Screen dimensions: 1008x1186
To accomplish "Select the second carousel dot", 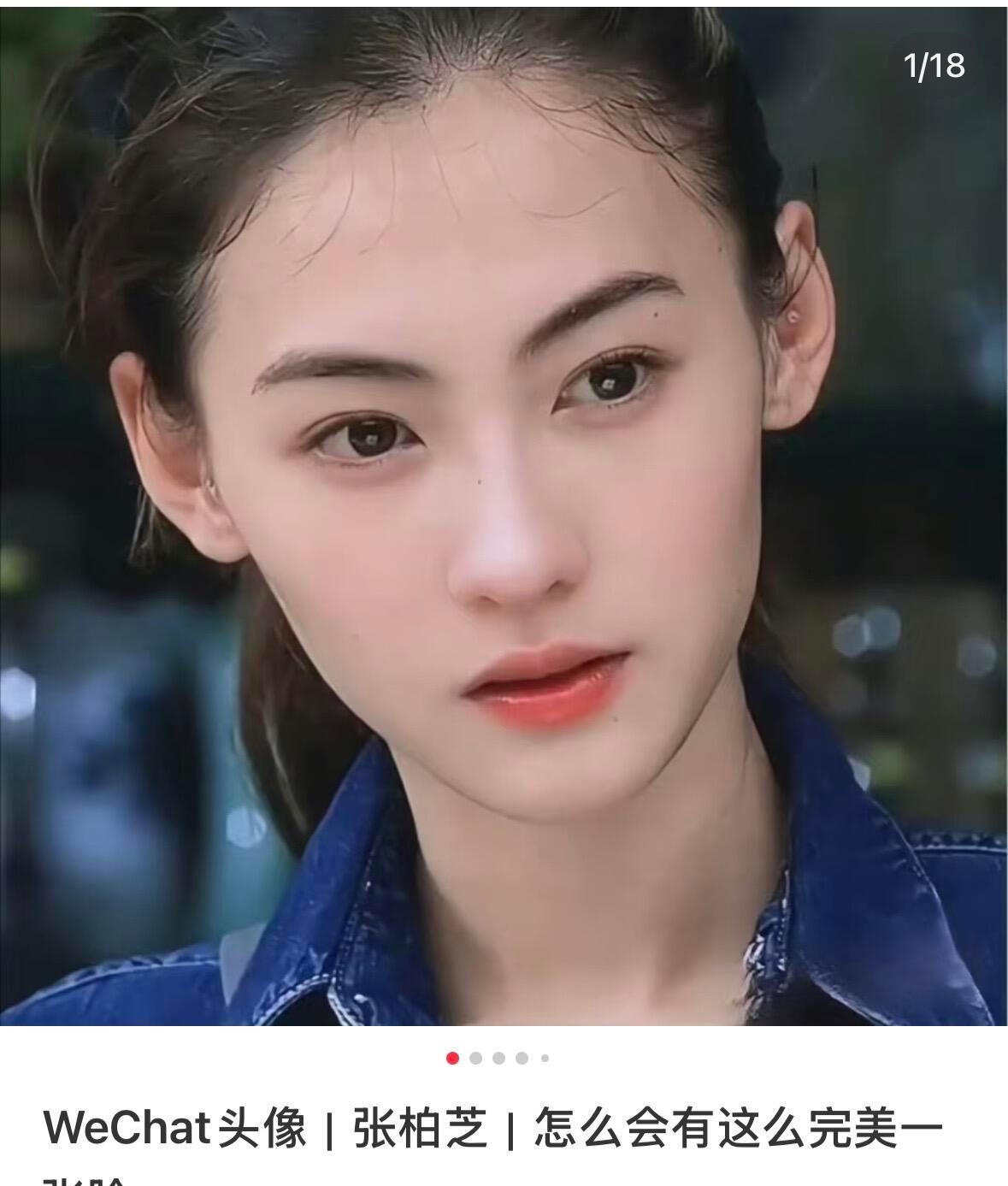I will coord(476,1058).
